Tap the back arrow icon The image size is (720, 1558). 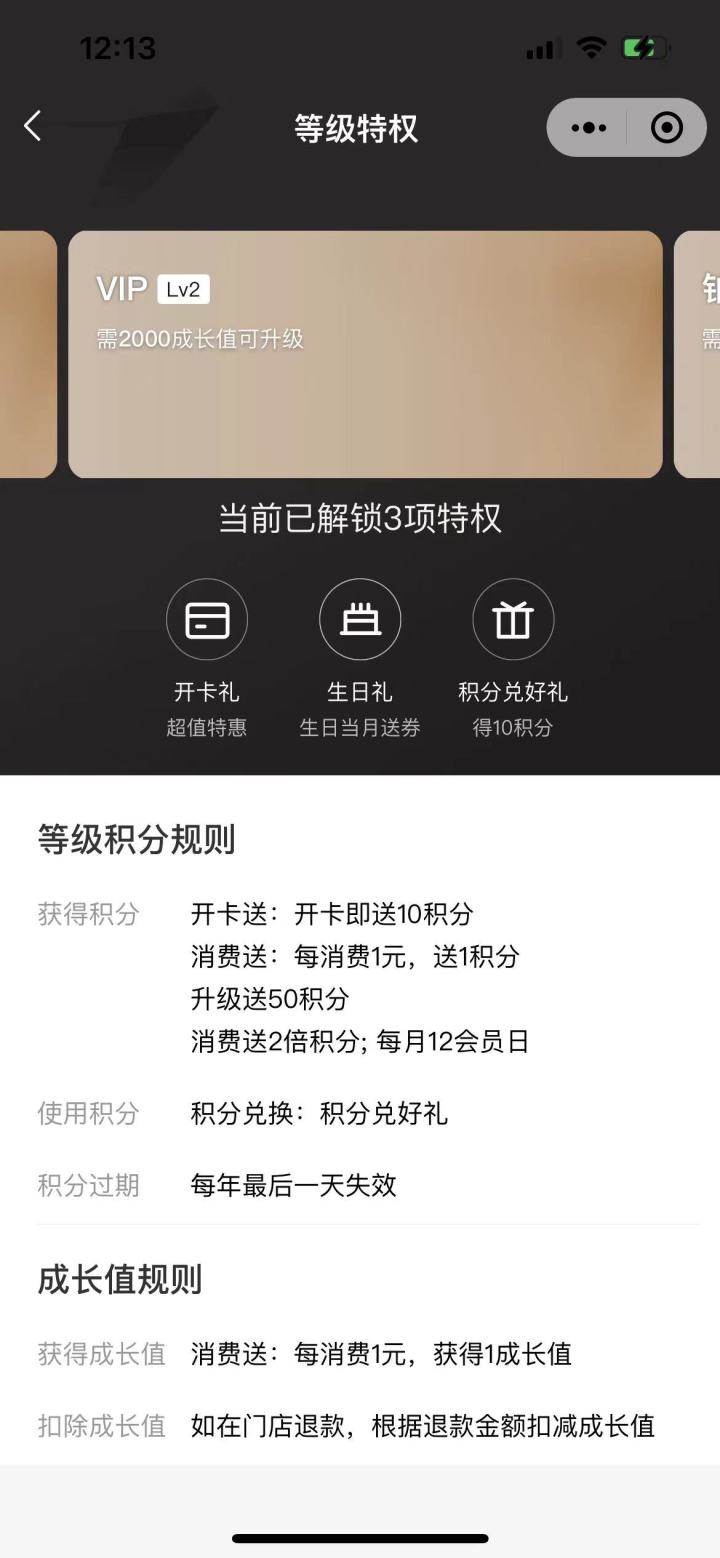click(33, 125)
